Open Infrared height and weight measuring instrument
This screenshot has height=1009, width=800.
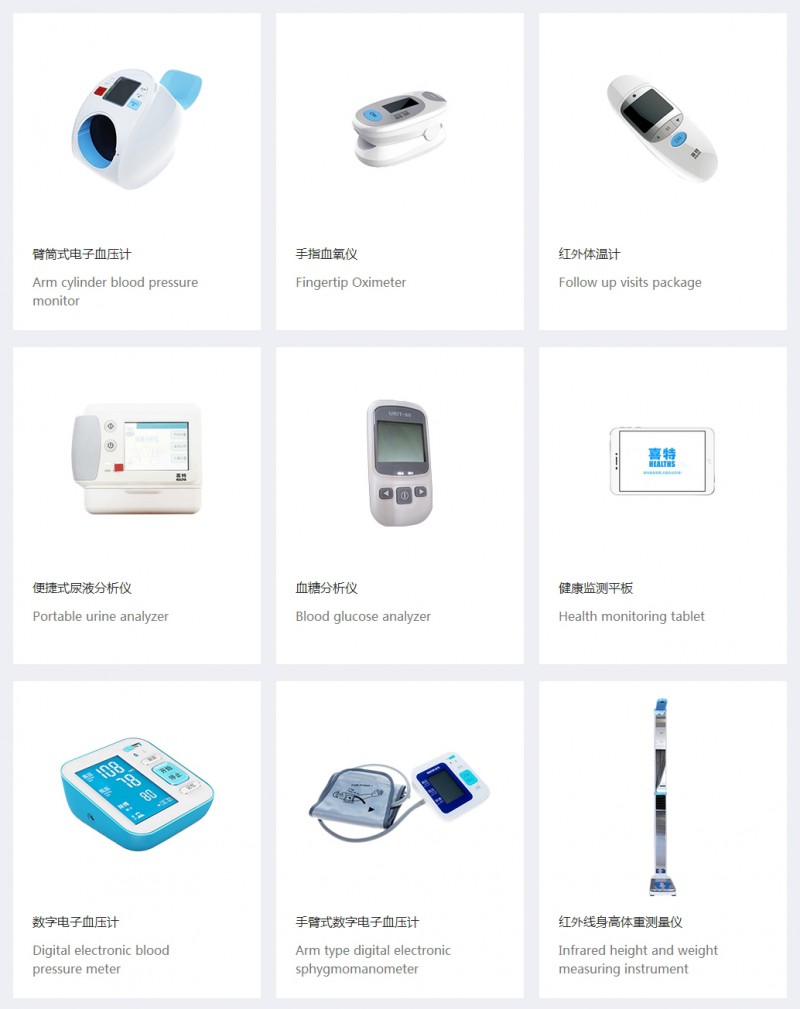click(x=662, y=839)
